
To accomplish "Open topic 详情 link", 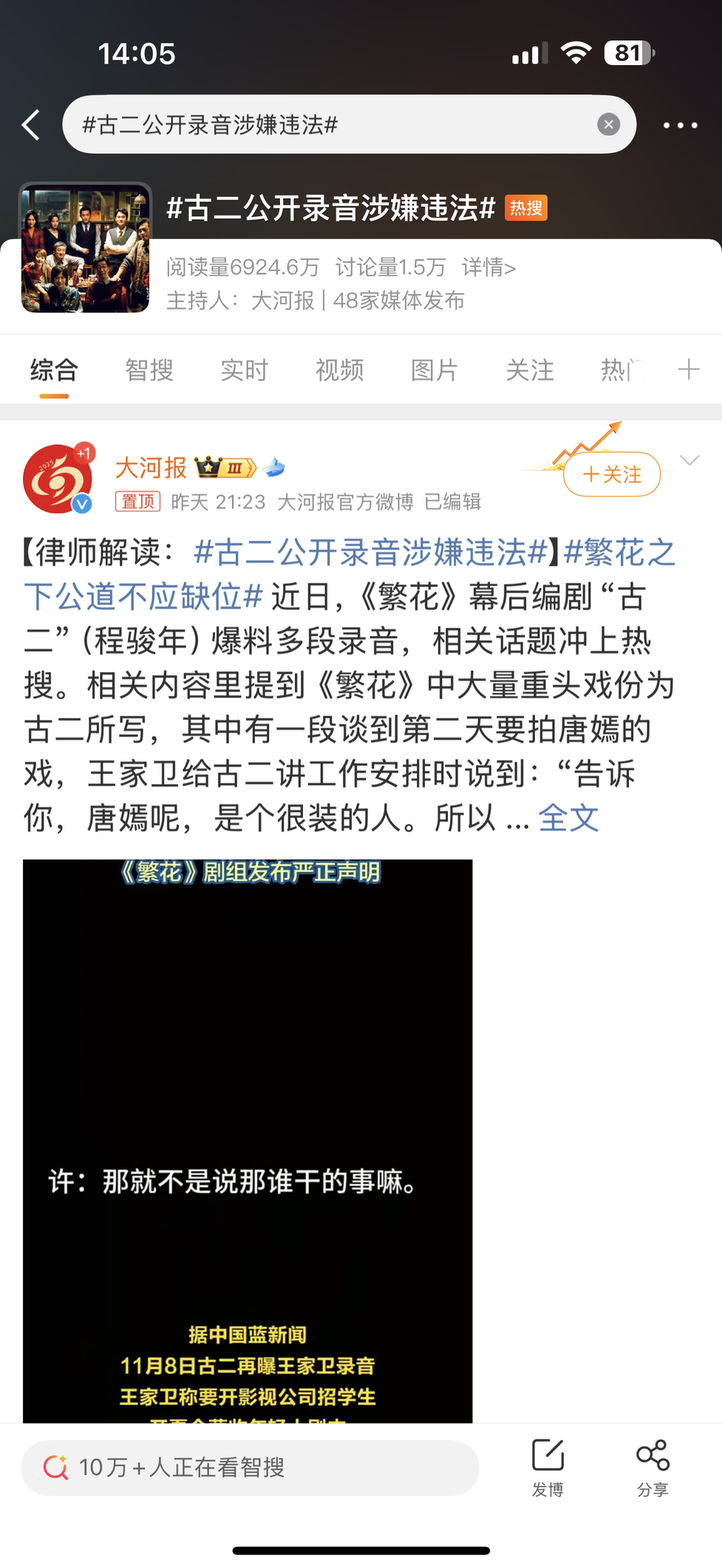I will click(x=488, y=267).
